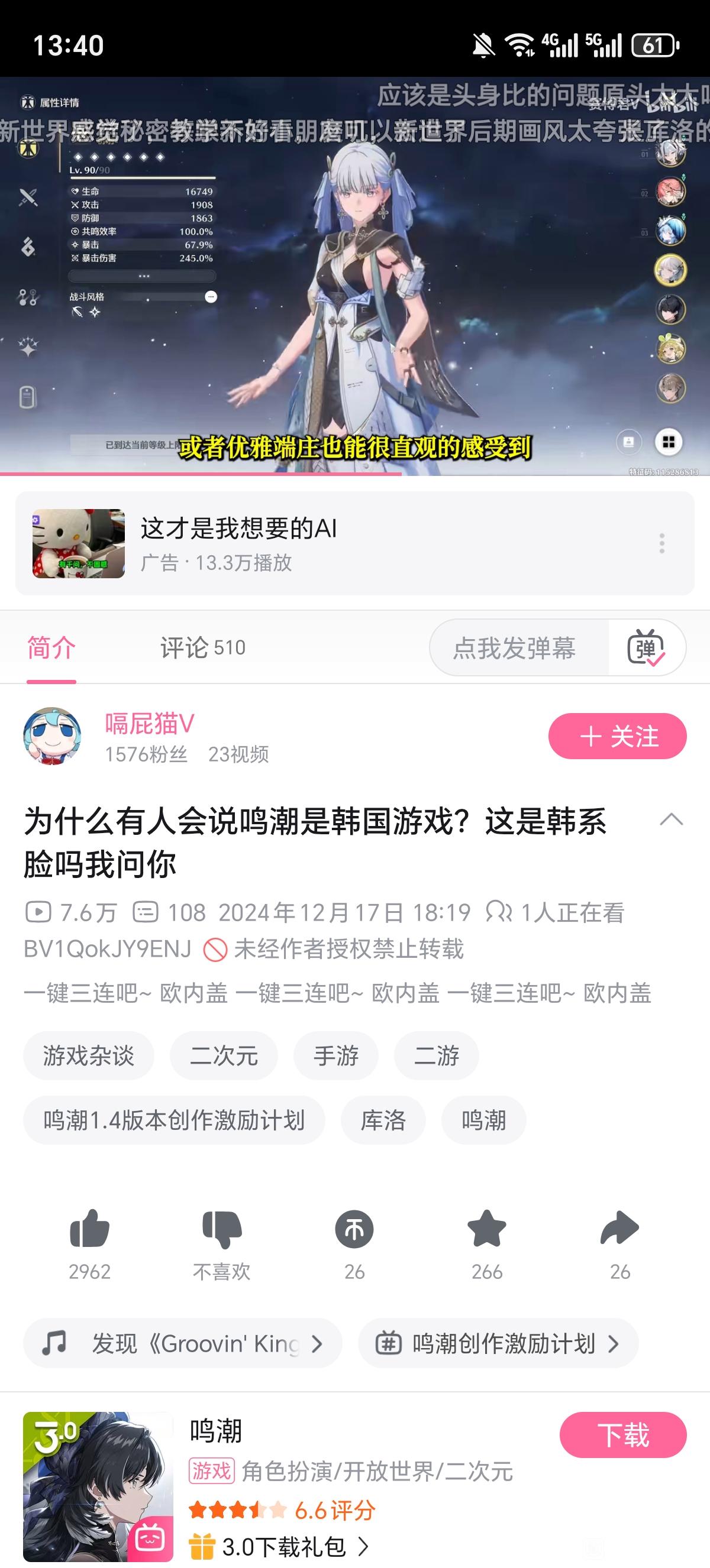Open the 鸣潮1.4版本创作激励计划 tag
The height and width of the screenshot is (1568, 710).
coord(173,1120)
